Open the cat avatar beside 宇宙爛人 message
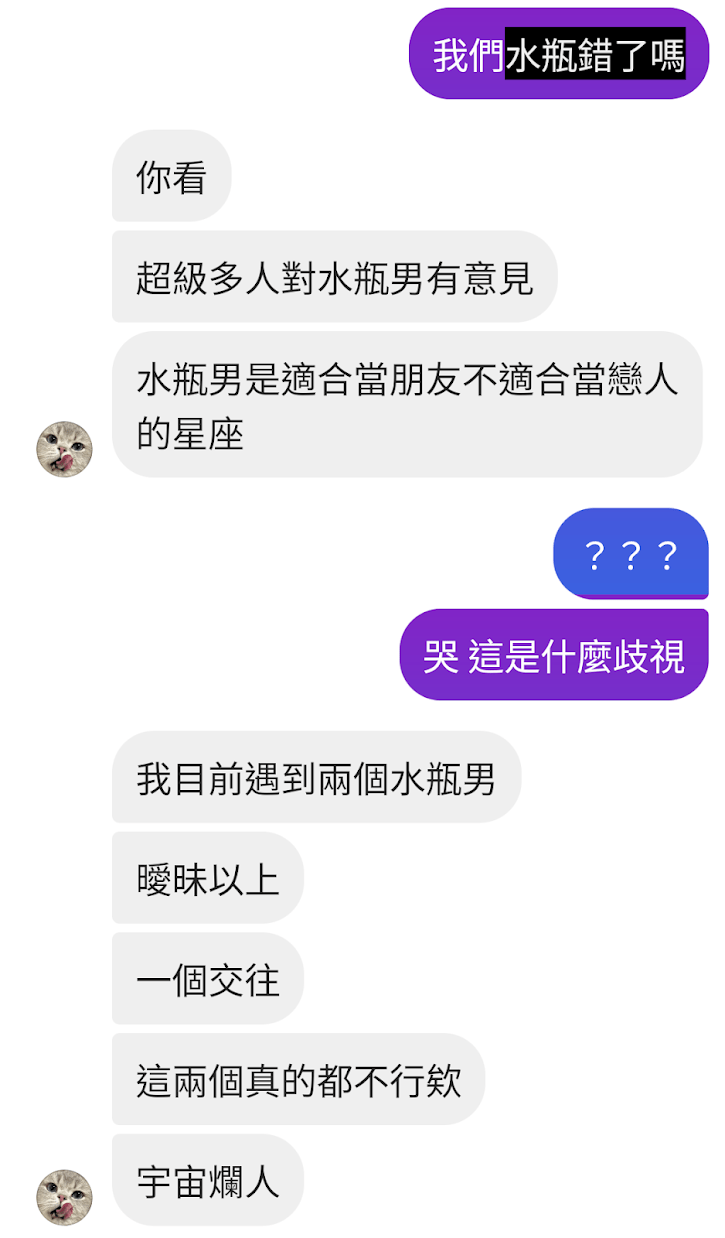The image size is (725, 1238). point(64,1197)
